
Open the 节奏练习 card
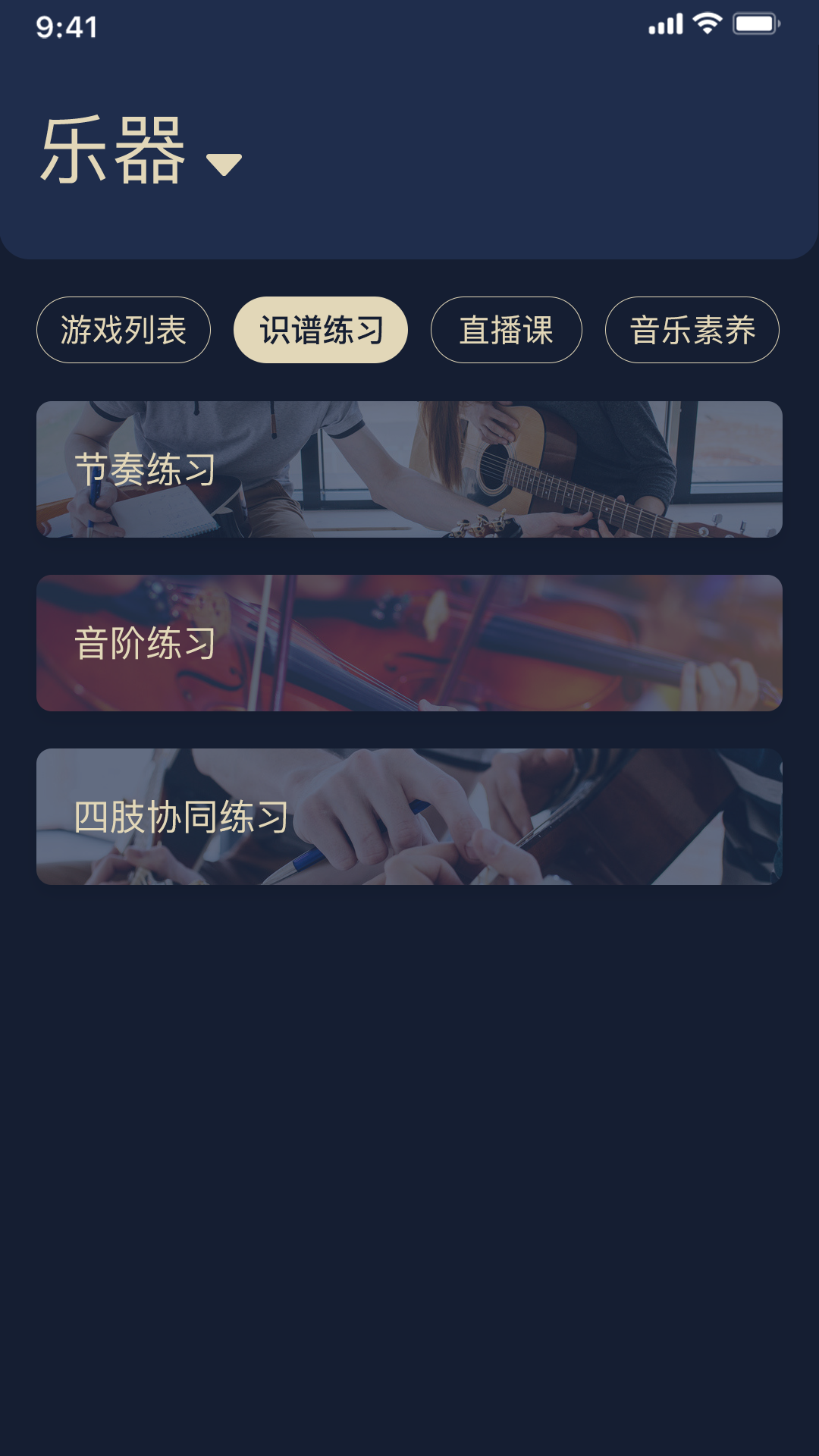coord(409,469)
